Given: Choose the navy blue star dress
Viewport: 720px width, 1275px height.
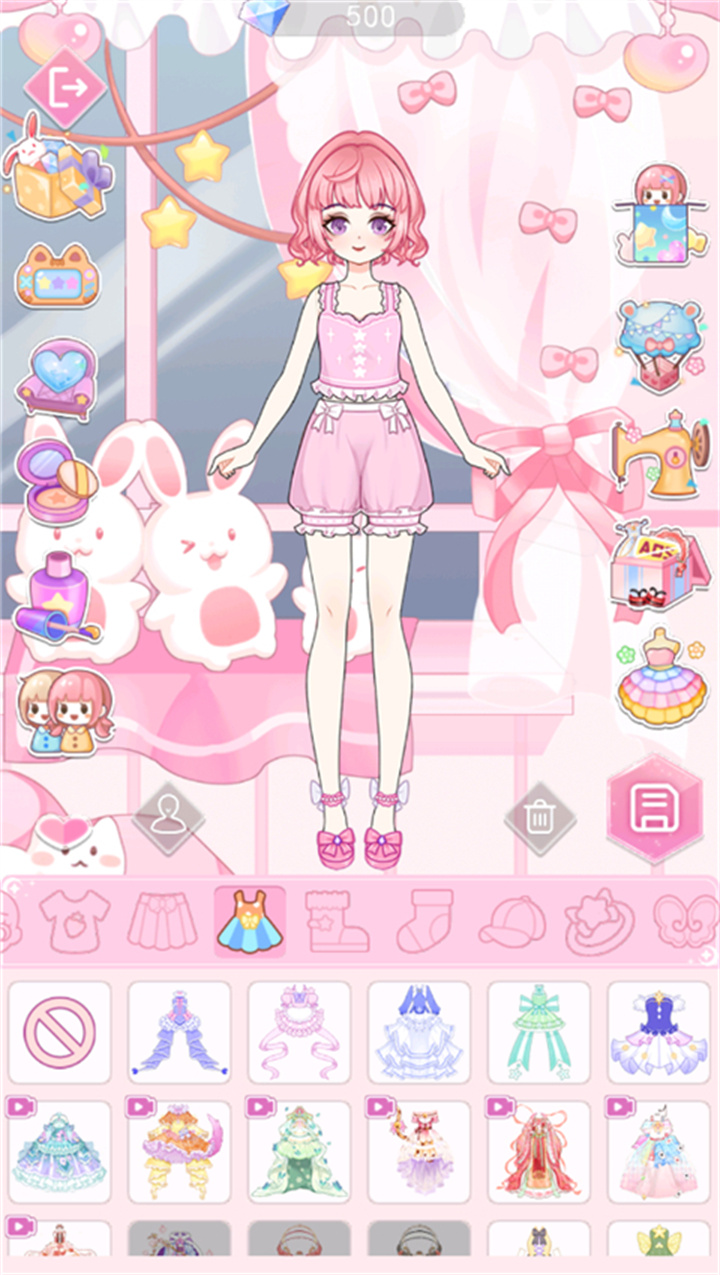Looking at the screenshot, I should 659,1031.
